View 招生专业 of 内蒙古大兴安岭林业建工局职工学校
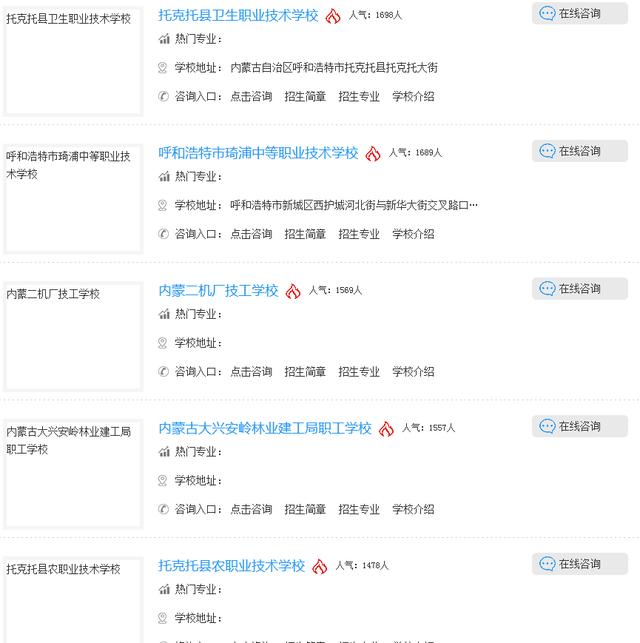The width and height of the screenshot is (640, 643). point(359,509)
